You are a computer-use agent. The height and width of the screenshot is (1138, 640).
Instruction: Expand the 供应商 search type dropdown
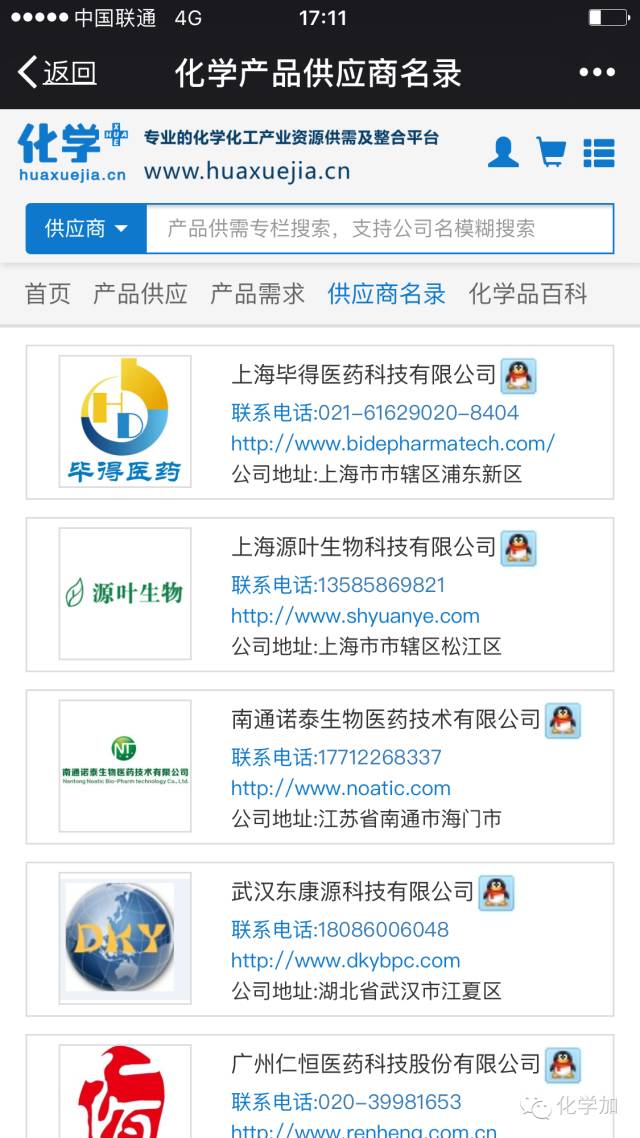click(86, 229)
